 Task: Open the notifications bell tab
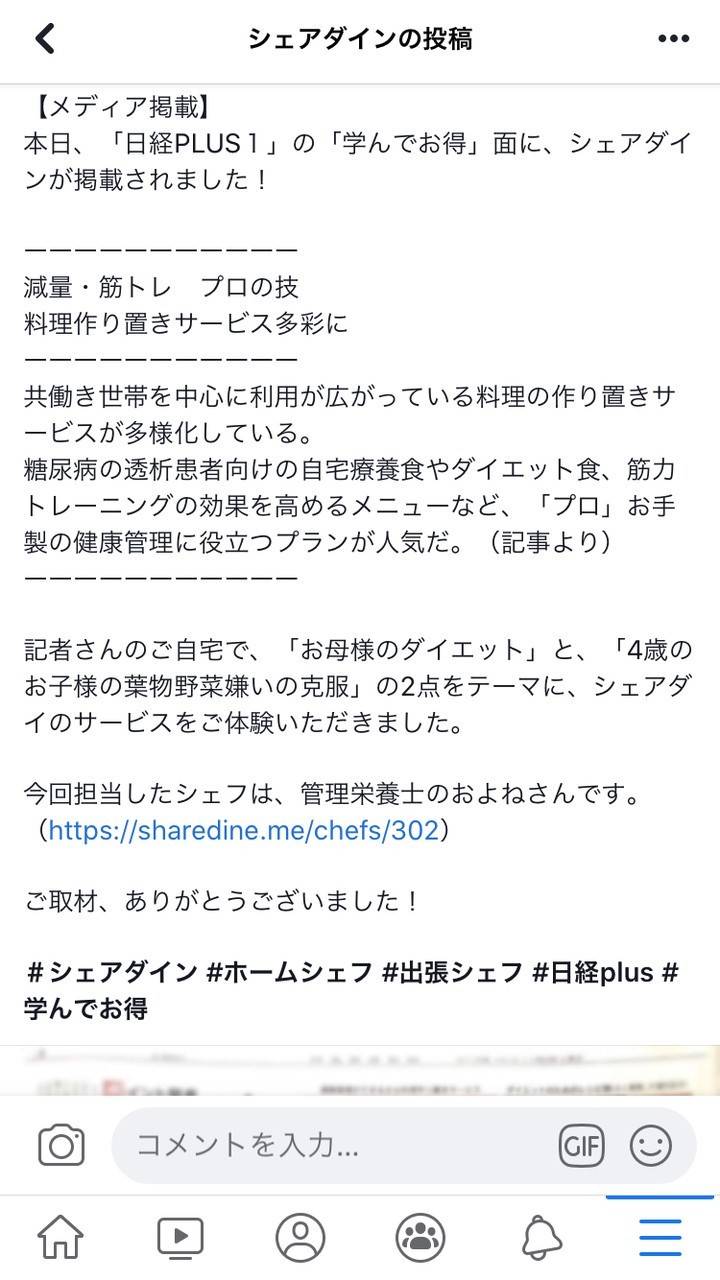click(541, 1238)
